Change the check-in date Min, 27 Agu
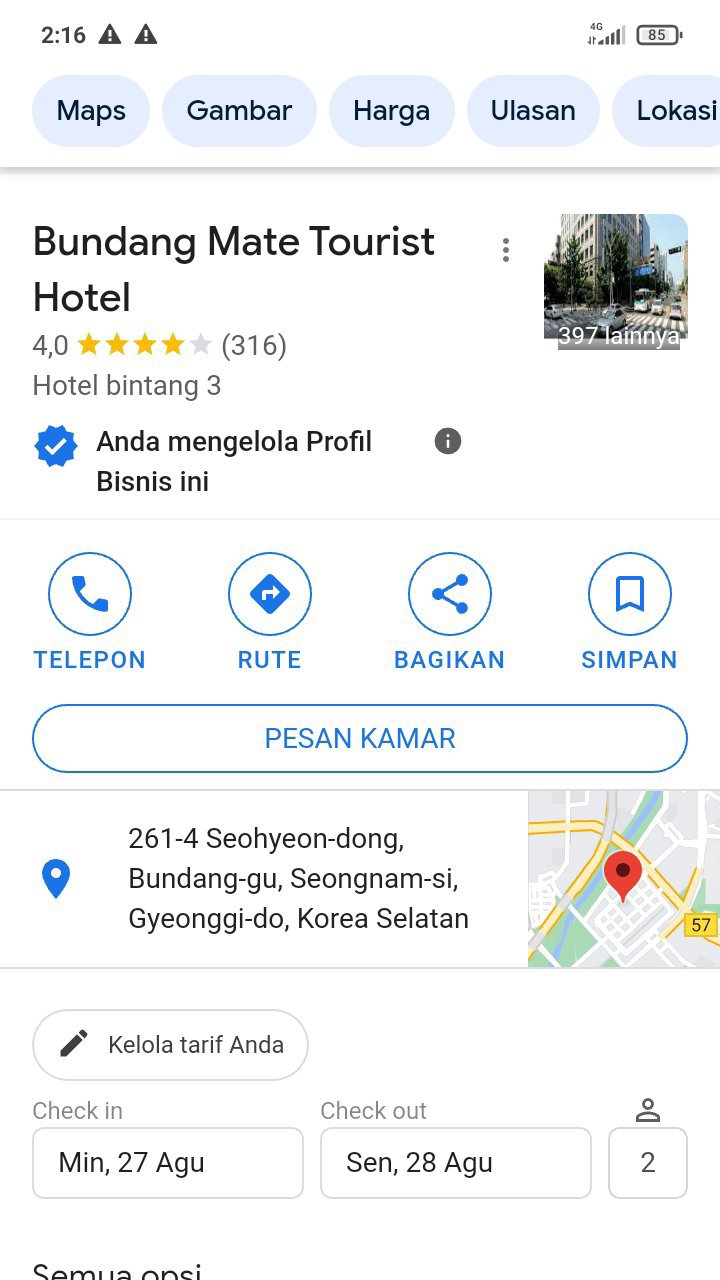The width and height of the screenshot is (720, 1280). pos(168,1163)
